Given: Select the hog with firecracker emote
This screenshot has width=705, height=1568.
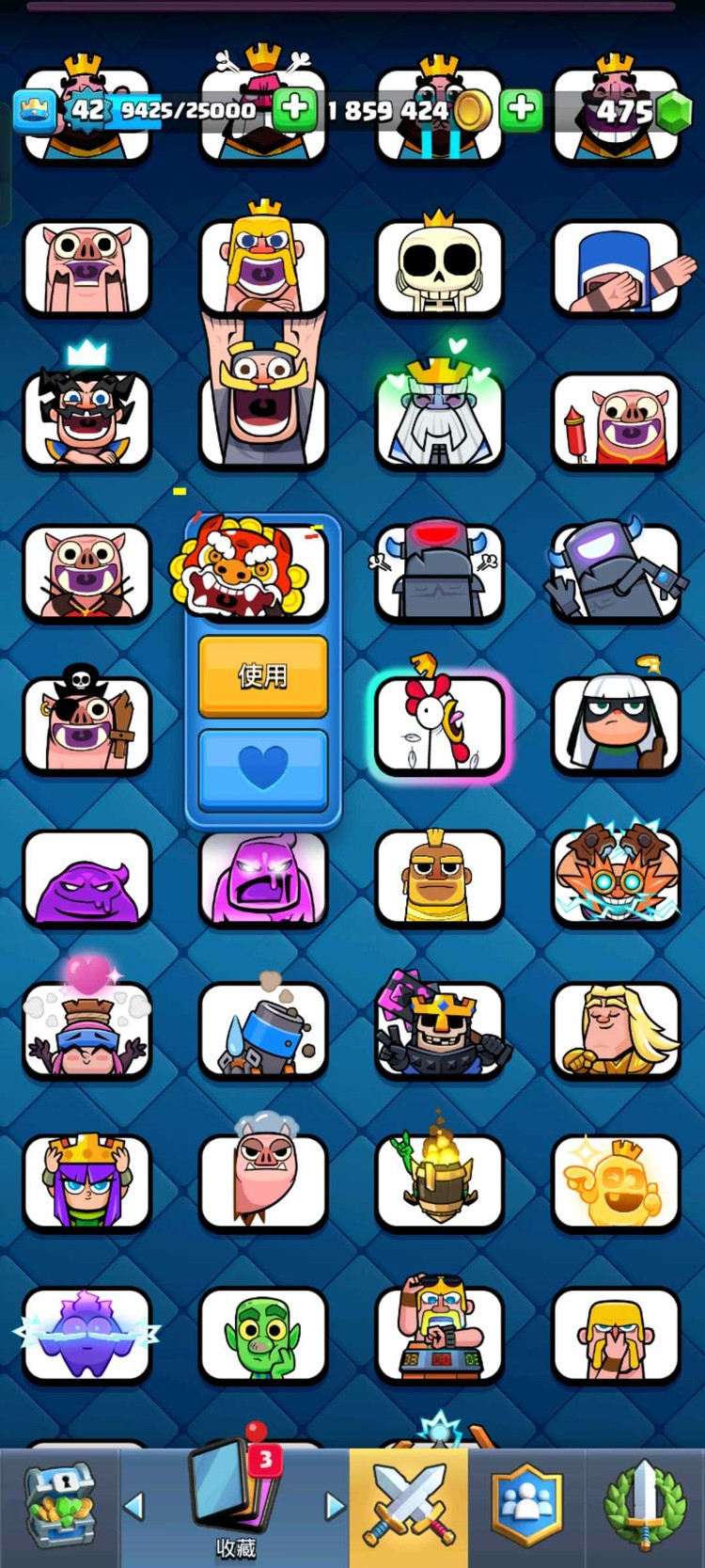Looking at the screenshot, I should click(616, 420).
